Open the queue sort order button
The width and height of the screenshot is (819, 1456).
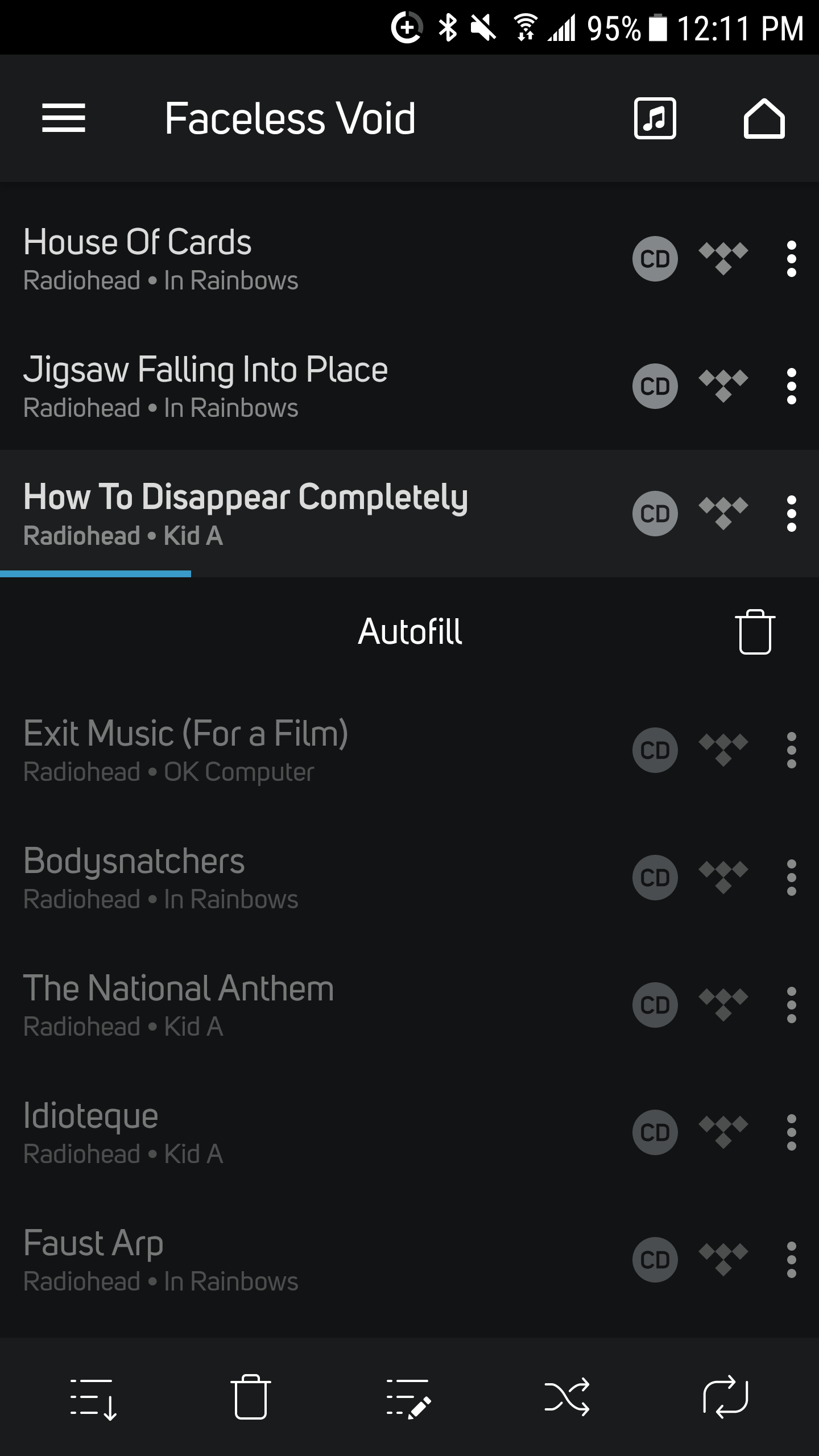(x=93, y=1397)
